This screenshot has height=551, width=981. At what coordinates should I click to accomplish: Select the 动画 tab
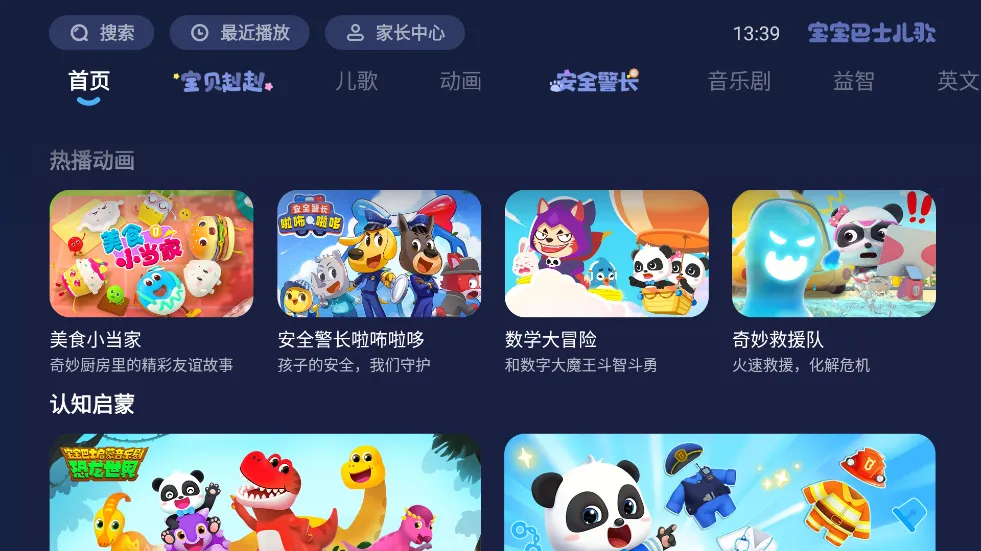460,82
